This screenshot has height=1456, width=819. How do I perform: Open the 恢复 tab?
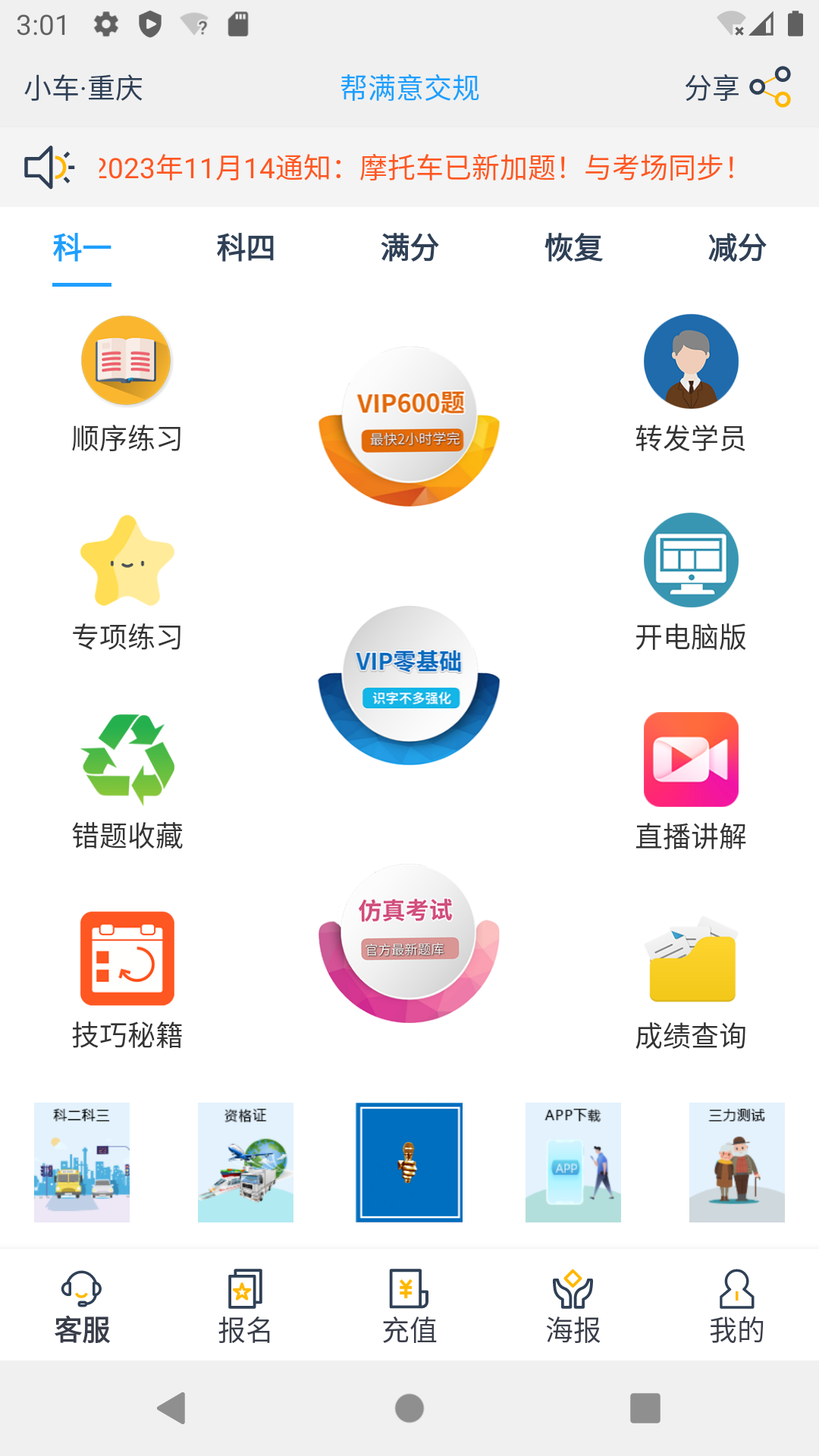573,248
